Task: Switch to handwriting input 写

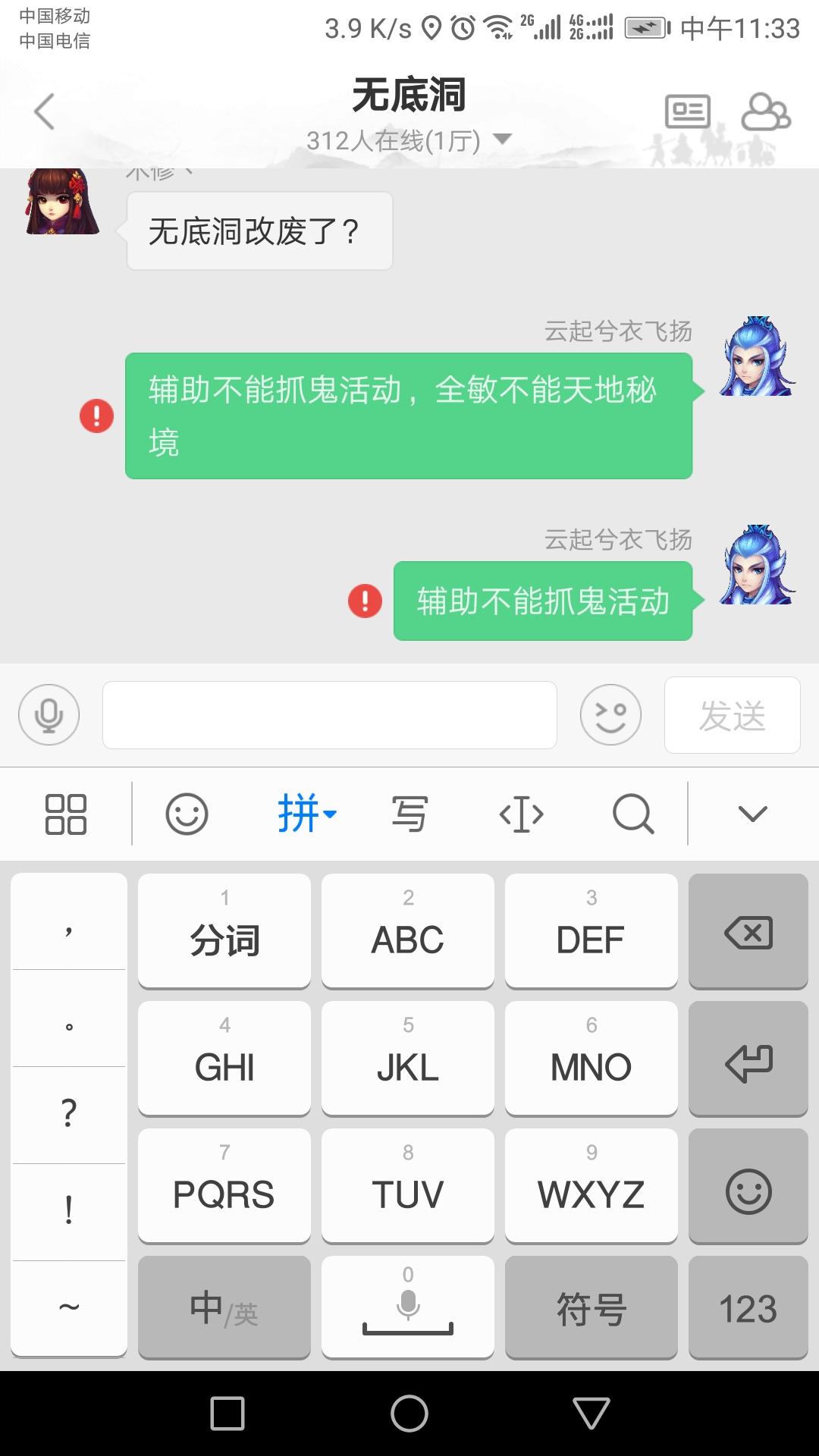Action: [x=409, y=814]
